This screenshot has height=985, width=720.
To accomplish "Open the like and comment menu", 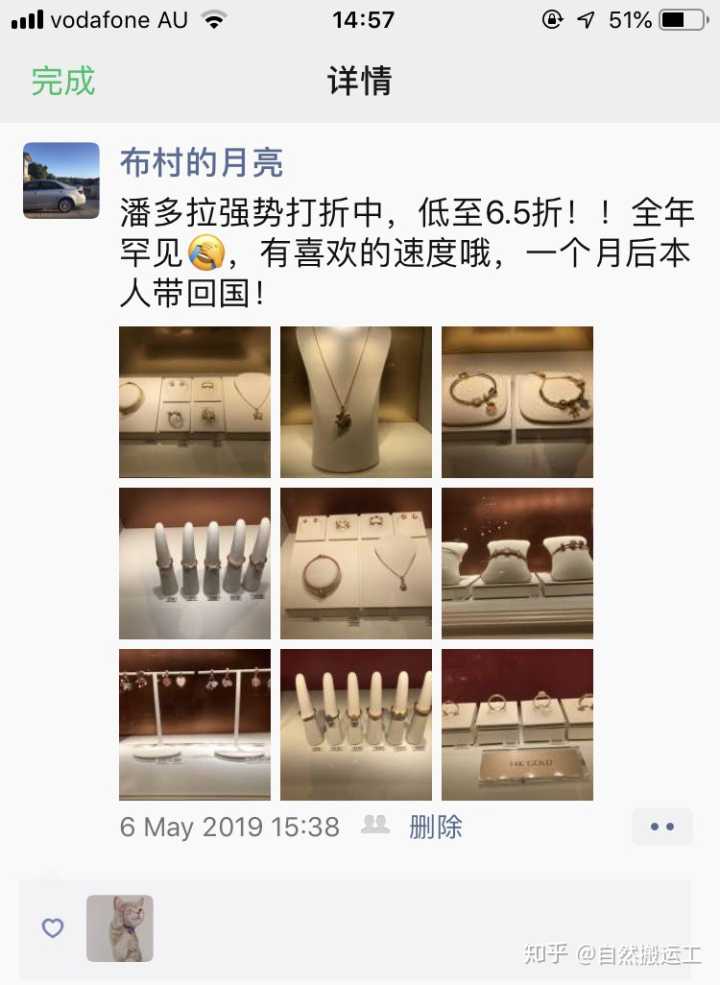I will 662,827.
